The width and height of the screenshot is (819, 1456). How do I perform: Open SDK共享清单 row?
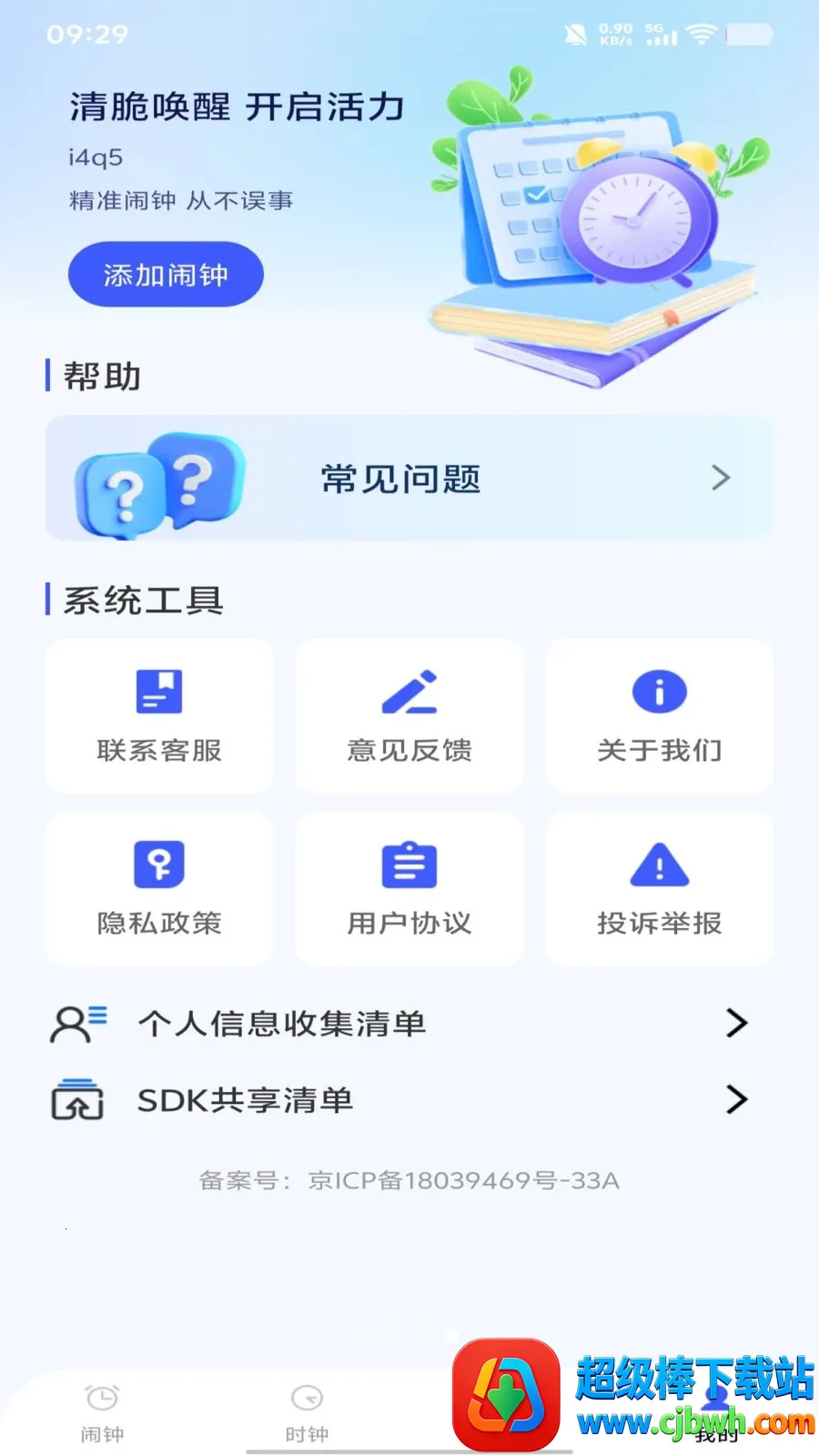click(x=400, y=1100)
